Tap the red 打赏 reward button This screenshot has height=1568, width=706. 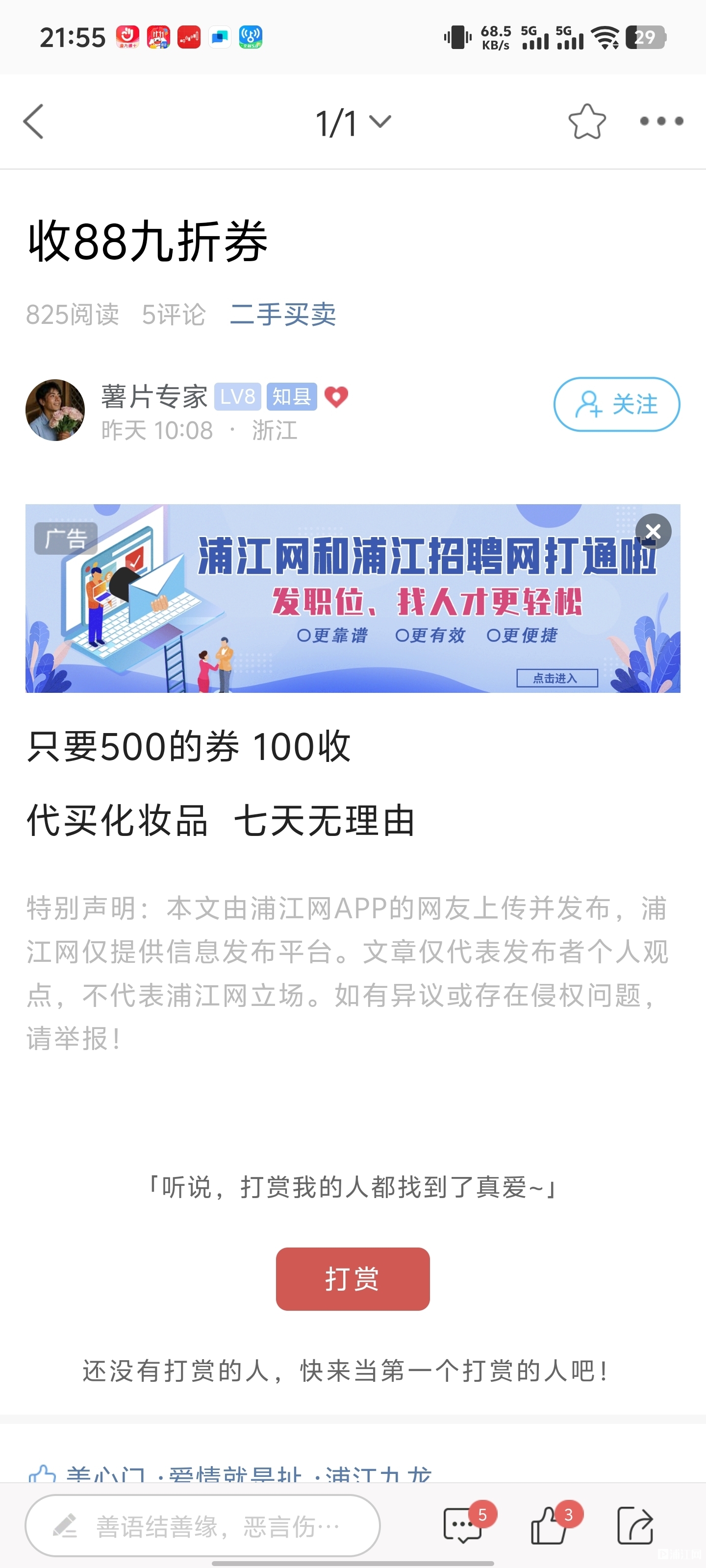point(353,1278)
